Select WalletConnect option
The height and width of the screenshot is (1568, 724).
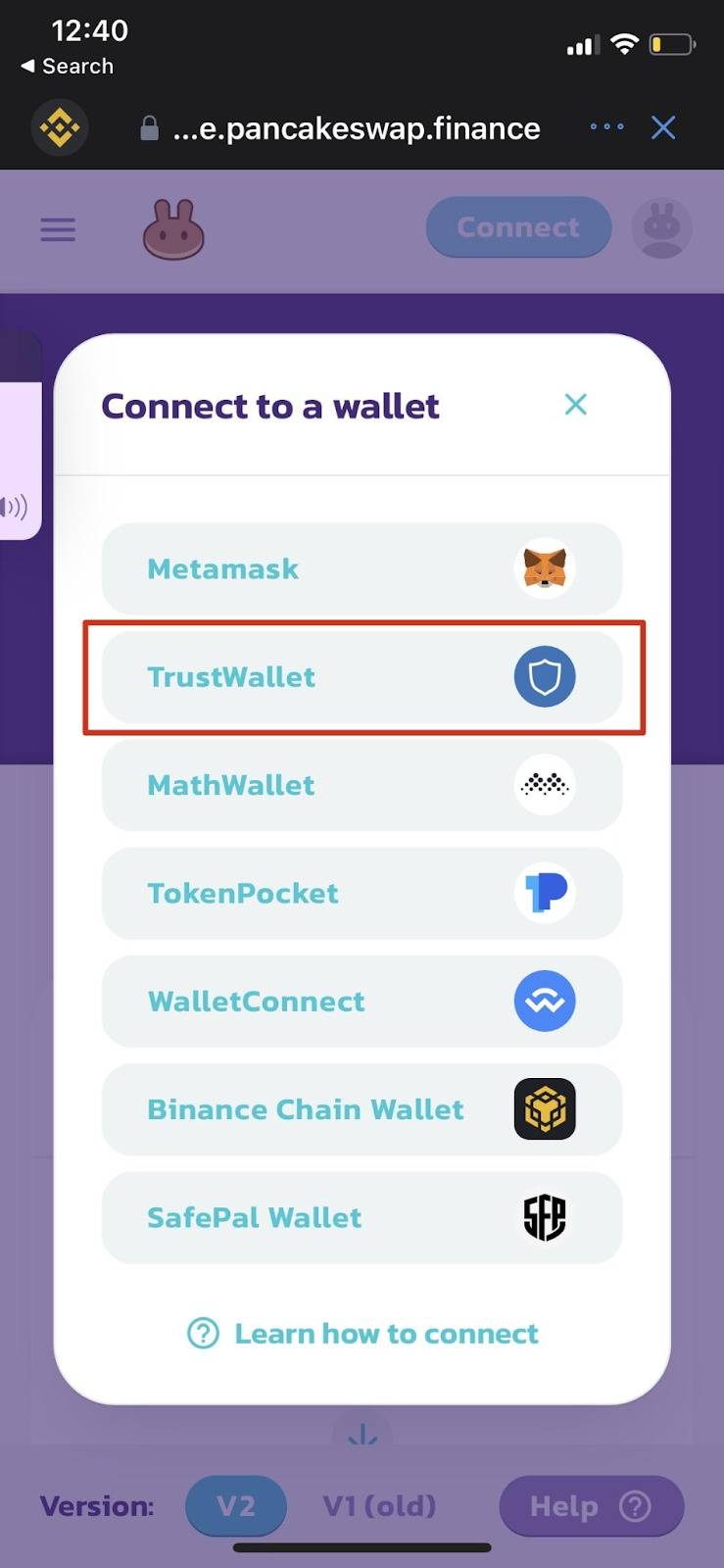click(362, 1002)
